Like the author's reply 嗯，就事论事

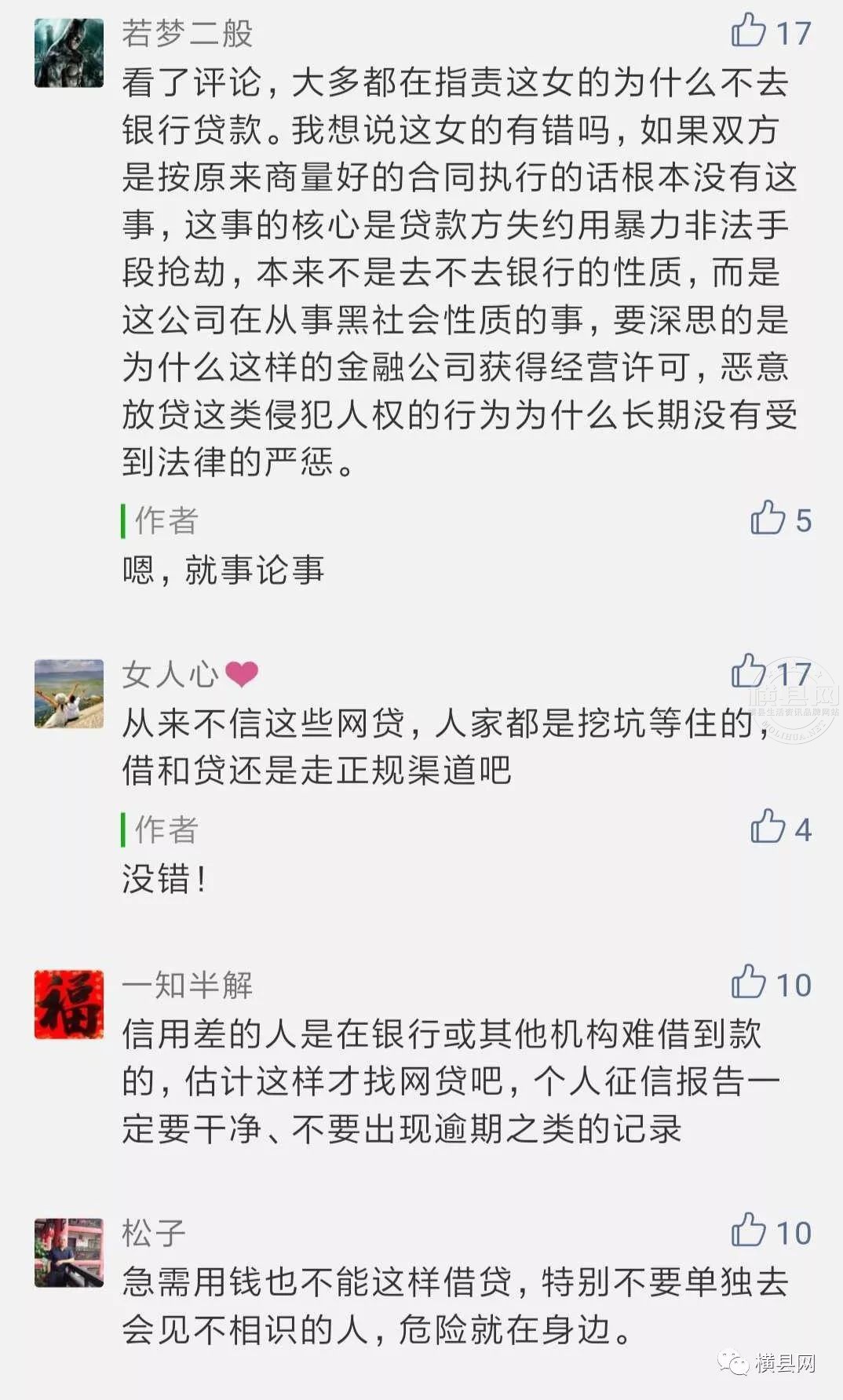point(767,519)
